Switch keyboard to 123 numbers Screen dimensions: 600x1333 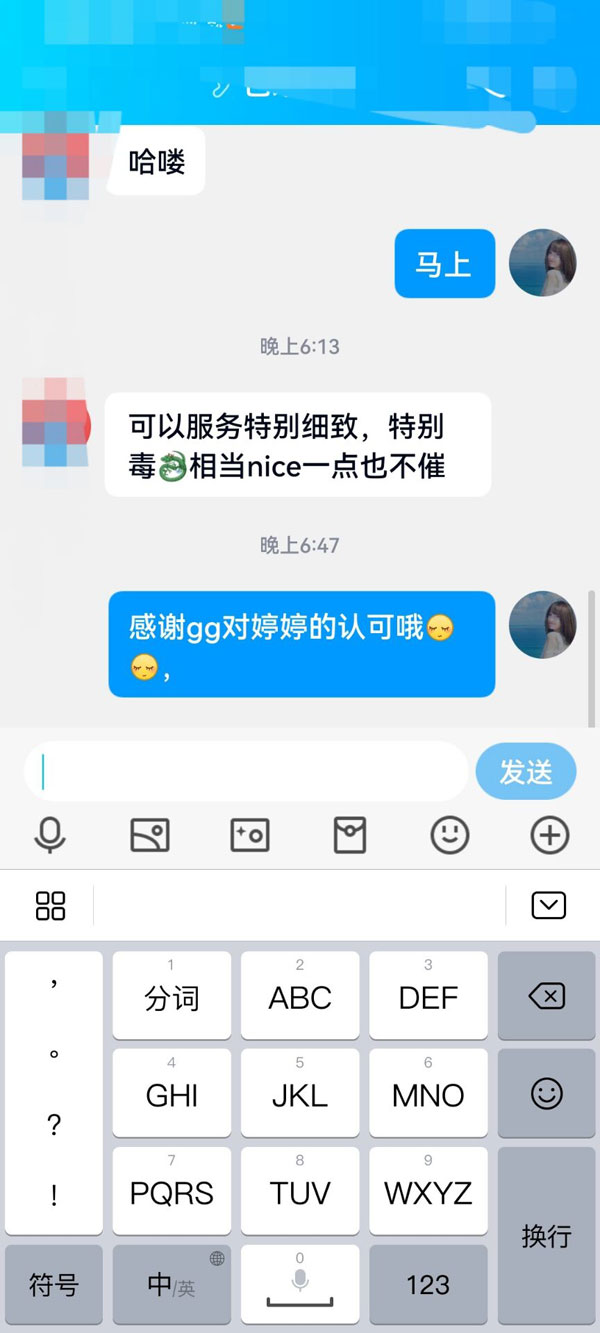pos(428,1285)
